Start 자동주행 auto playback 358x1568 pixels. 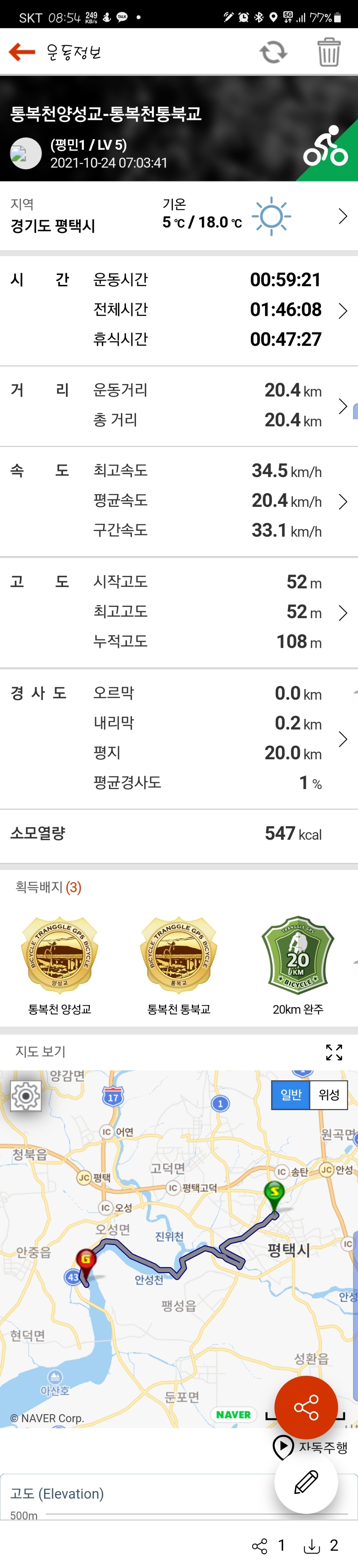pyautogui.click(x=310, y=1446)
